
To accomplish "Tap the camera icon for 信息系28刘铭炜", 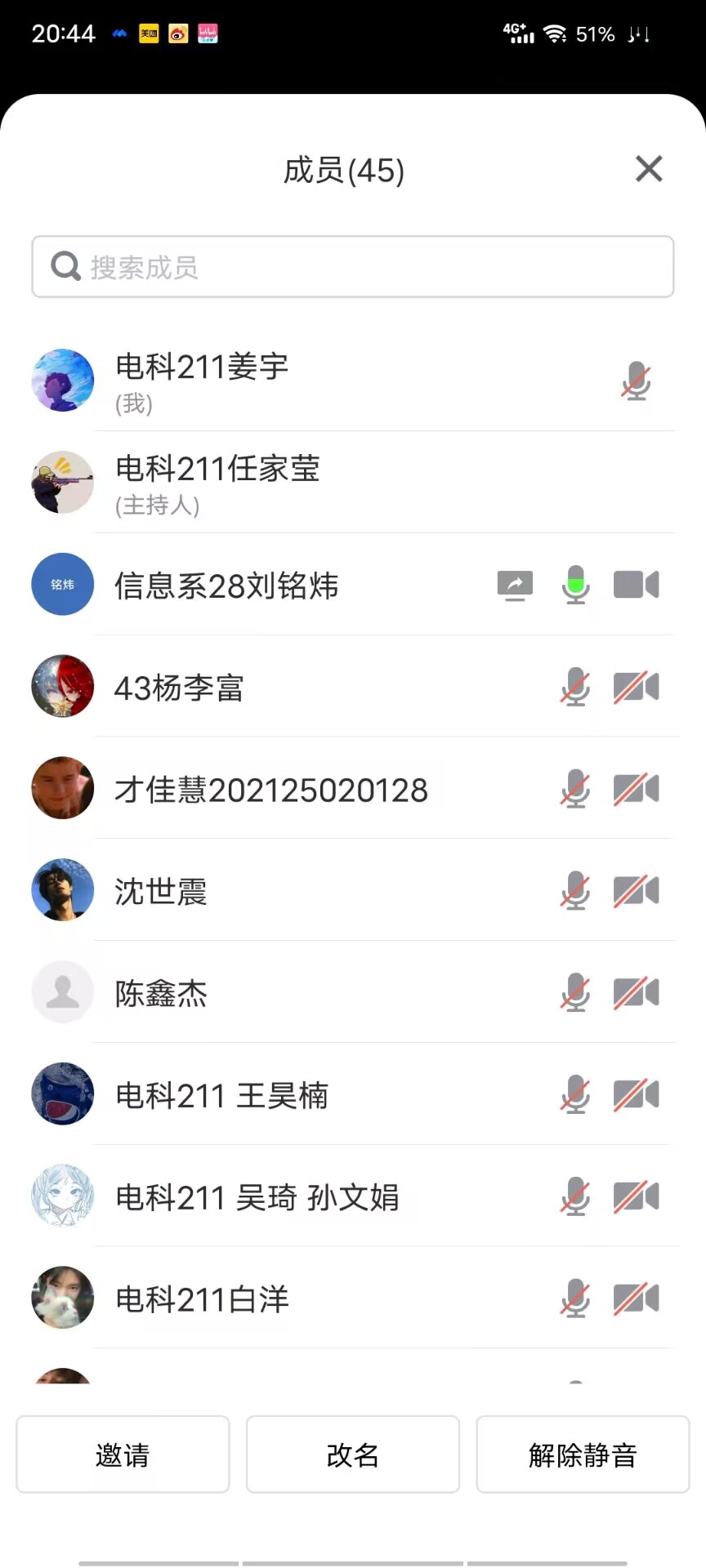I will (636, 585).
